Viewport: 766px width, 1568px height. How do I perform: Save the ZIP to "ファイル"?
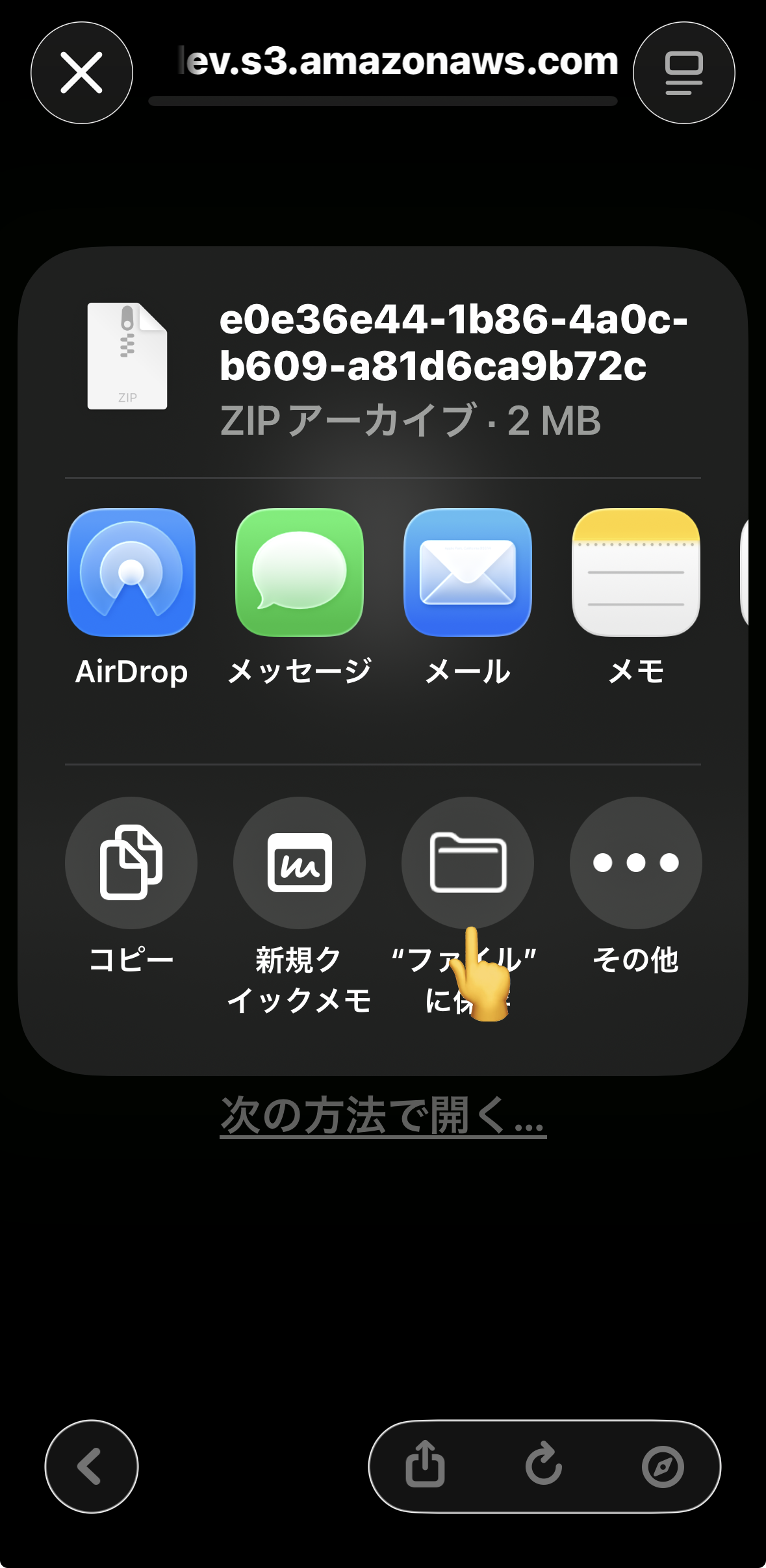[x=468, y=862]
